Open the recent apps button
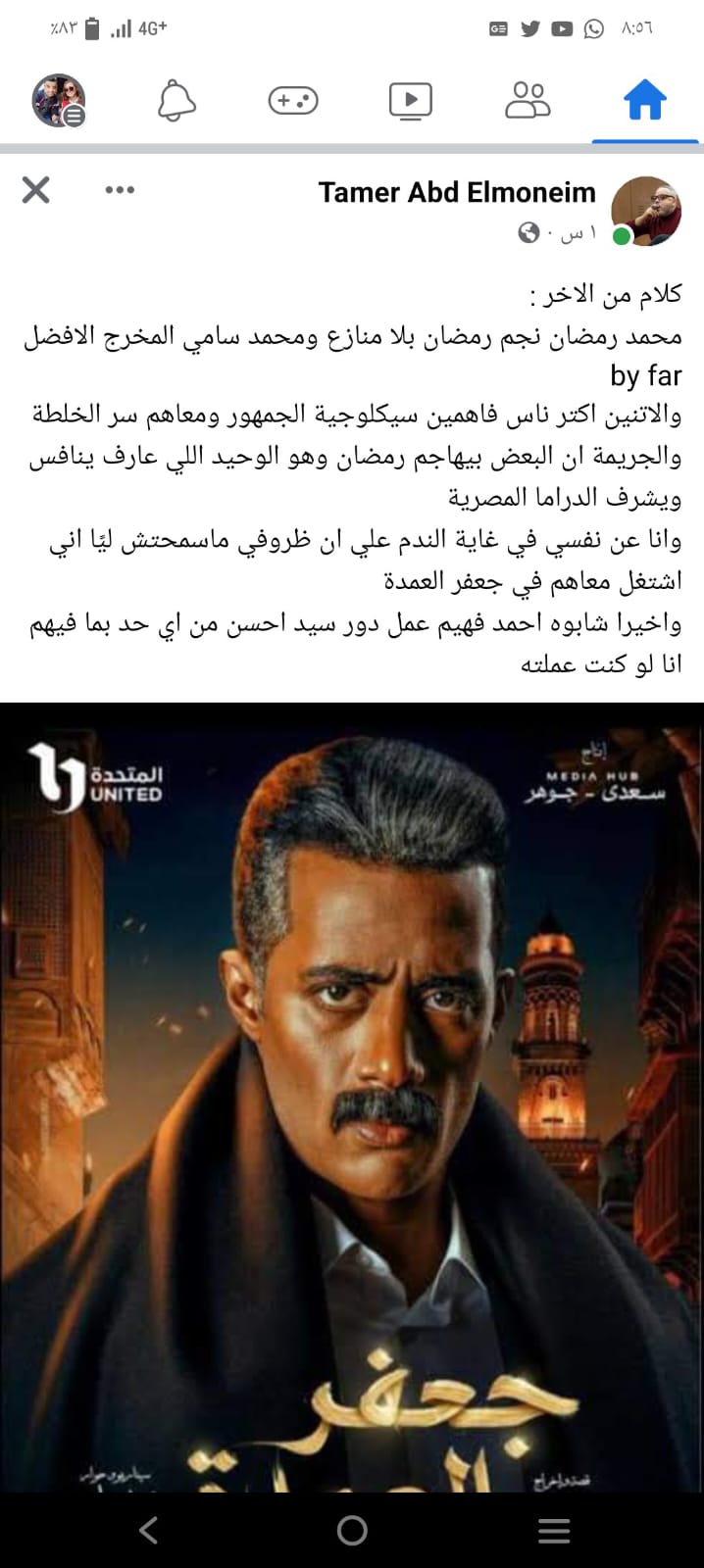The image size is (704, 1568). click(554, 1530)
